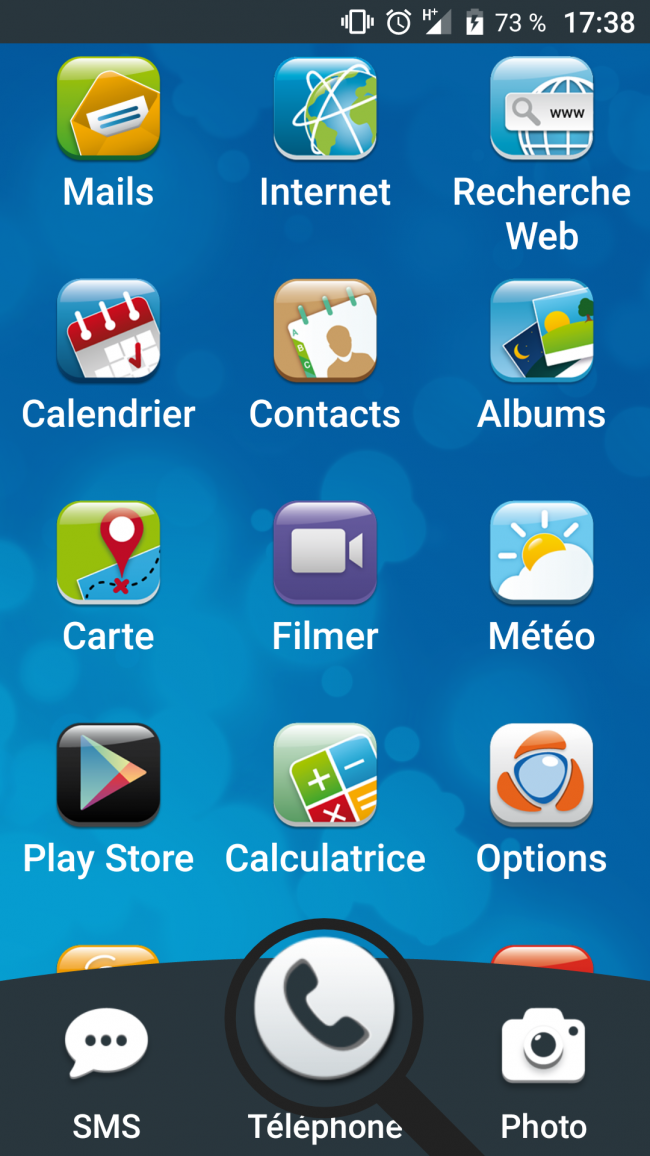Open the Carte maps app
650x1156 pixels.
(108, 552)
